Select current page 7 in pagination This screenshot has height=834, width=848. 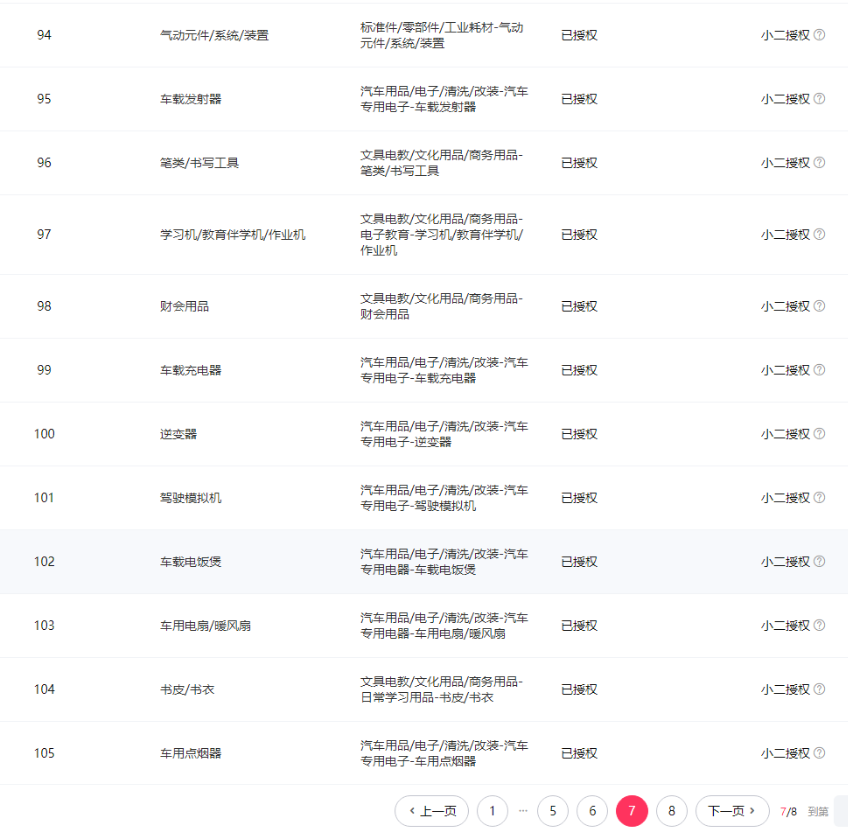[632, 811]
